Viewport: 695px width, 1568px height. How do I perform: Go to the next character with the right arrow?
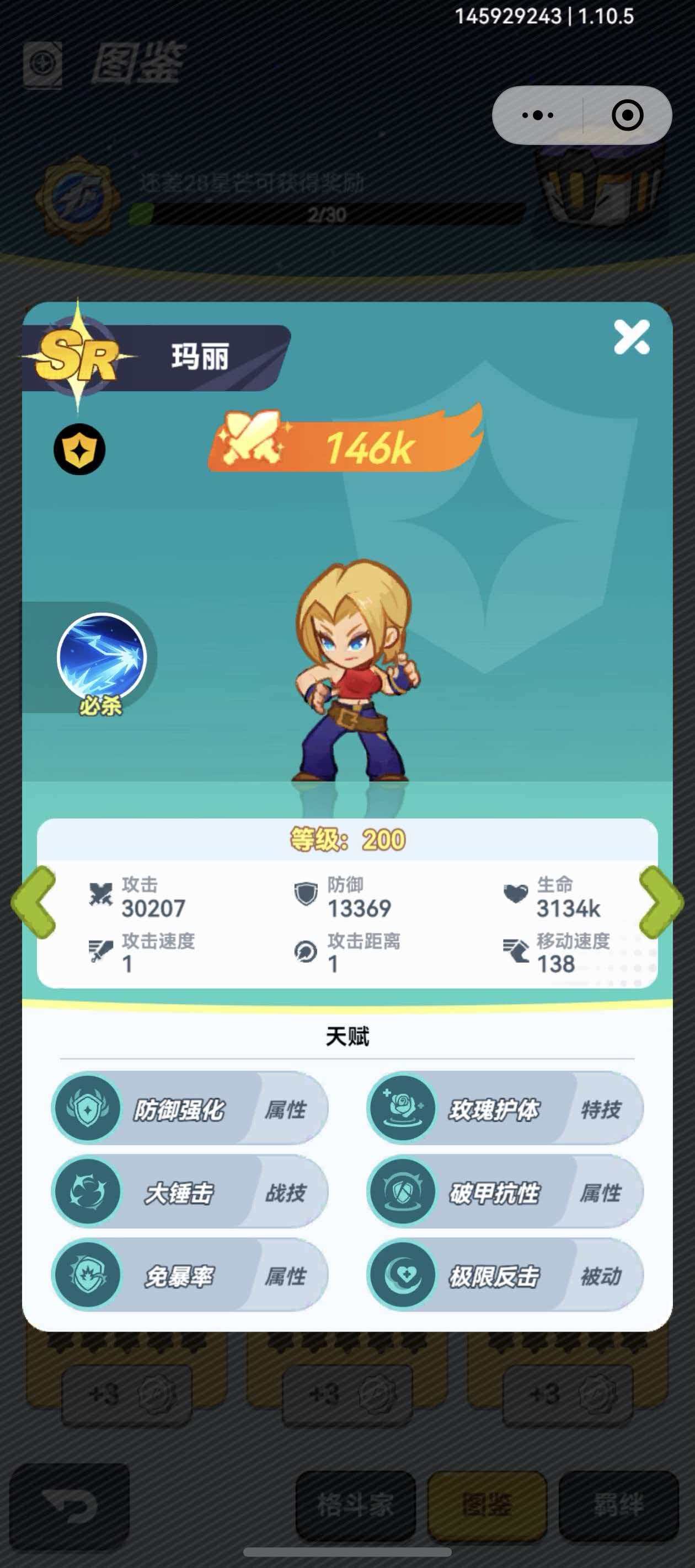pos(661,901)
